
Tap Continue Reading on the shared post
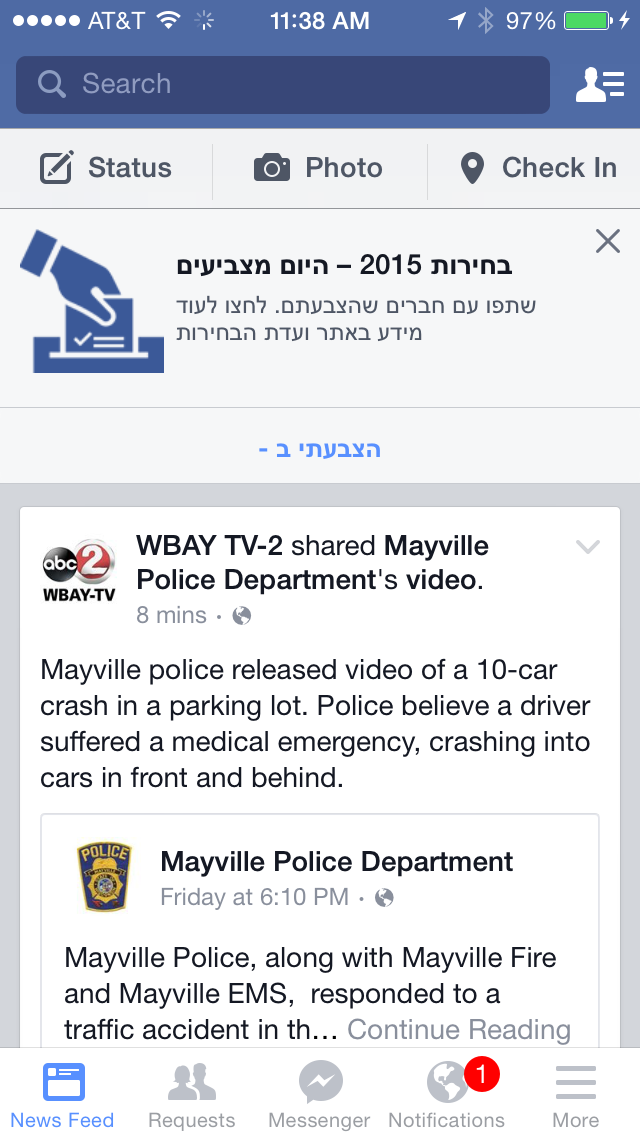(x=459, y=1030)
